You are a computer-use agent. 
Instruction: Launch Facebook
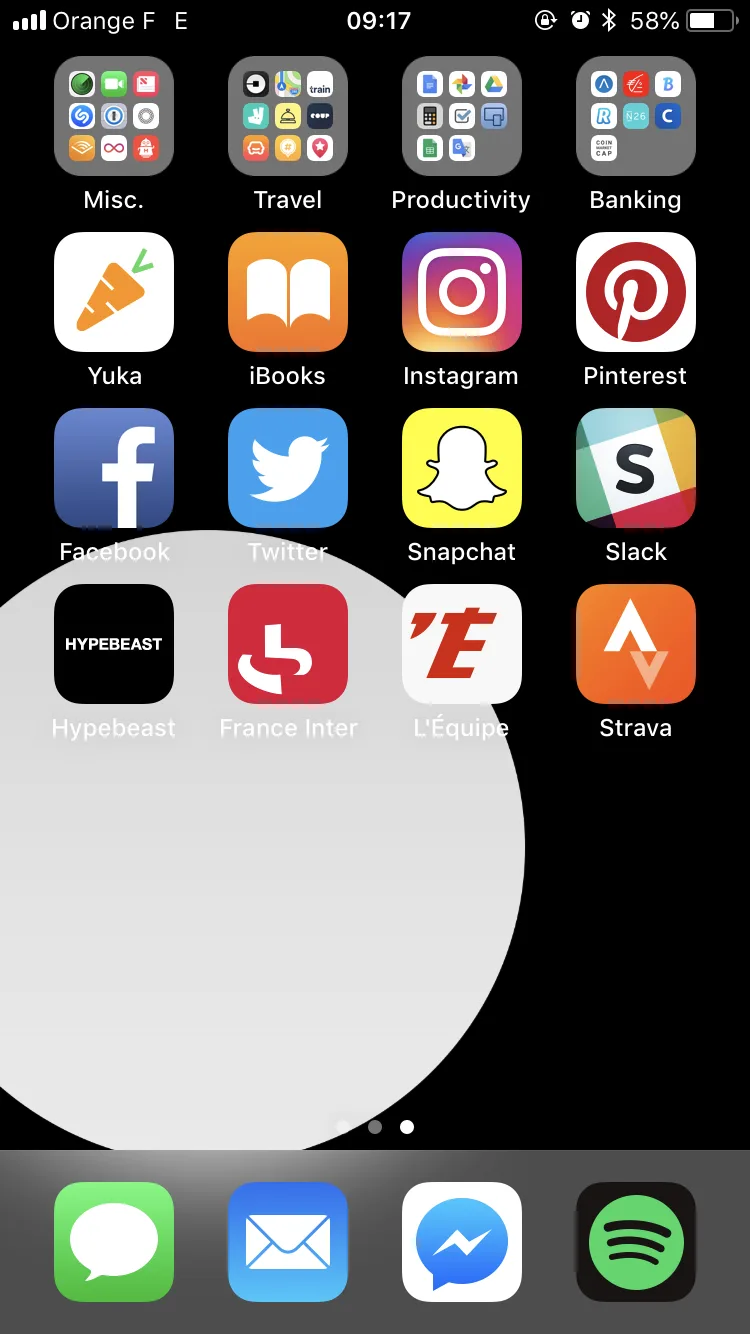pyautogui.click(x=114, y=468)
